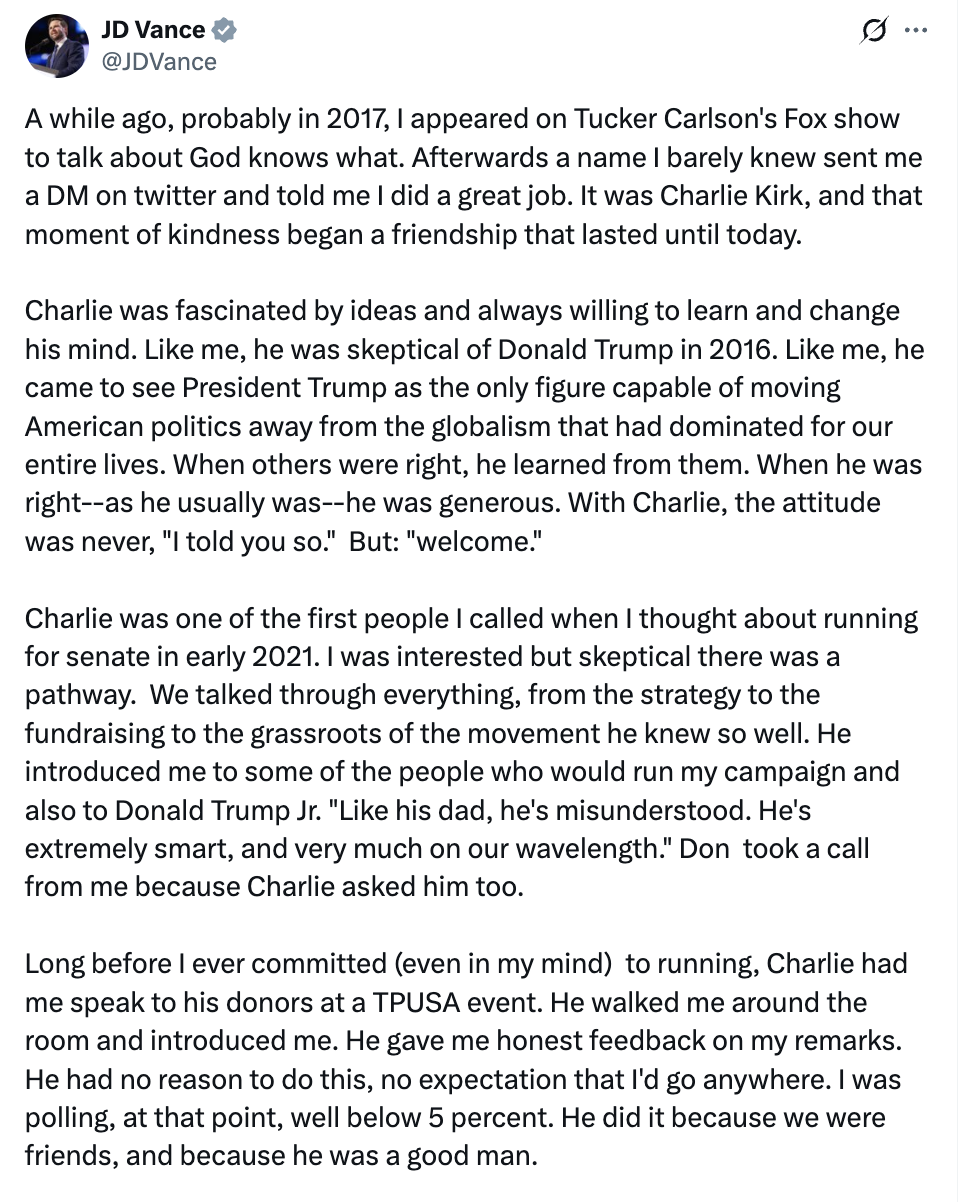Tap the @JDVance handle
Screen dimensions: 958x1202
tap(158, 62)
